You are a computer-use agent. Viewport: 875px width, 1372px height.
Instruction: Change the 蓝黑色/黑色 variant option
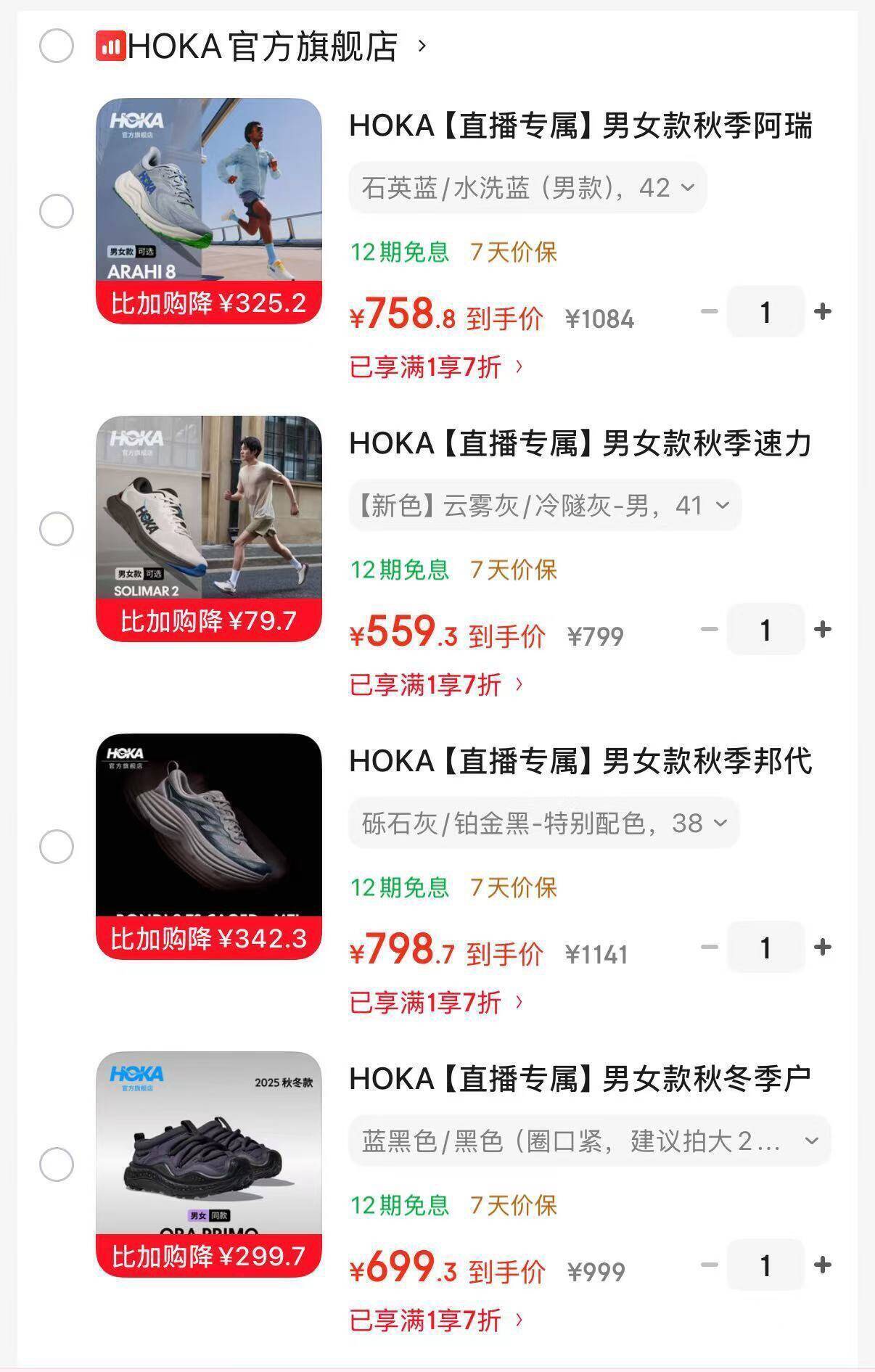tap(590, 1141)
